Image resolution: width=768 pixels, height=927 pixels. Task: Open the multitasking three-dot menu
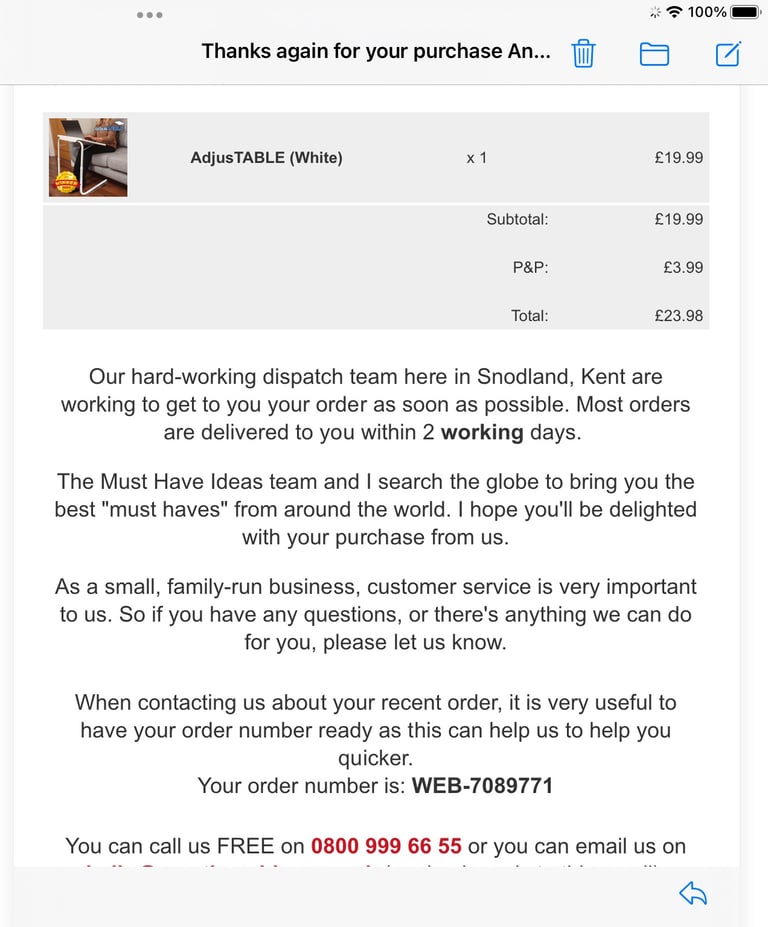pyautogui.click(x=149, y=15)
